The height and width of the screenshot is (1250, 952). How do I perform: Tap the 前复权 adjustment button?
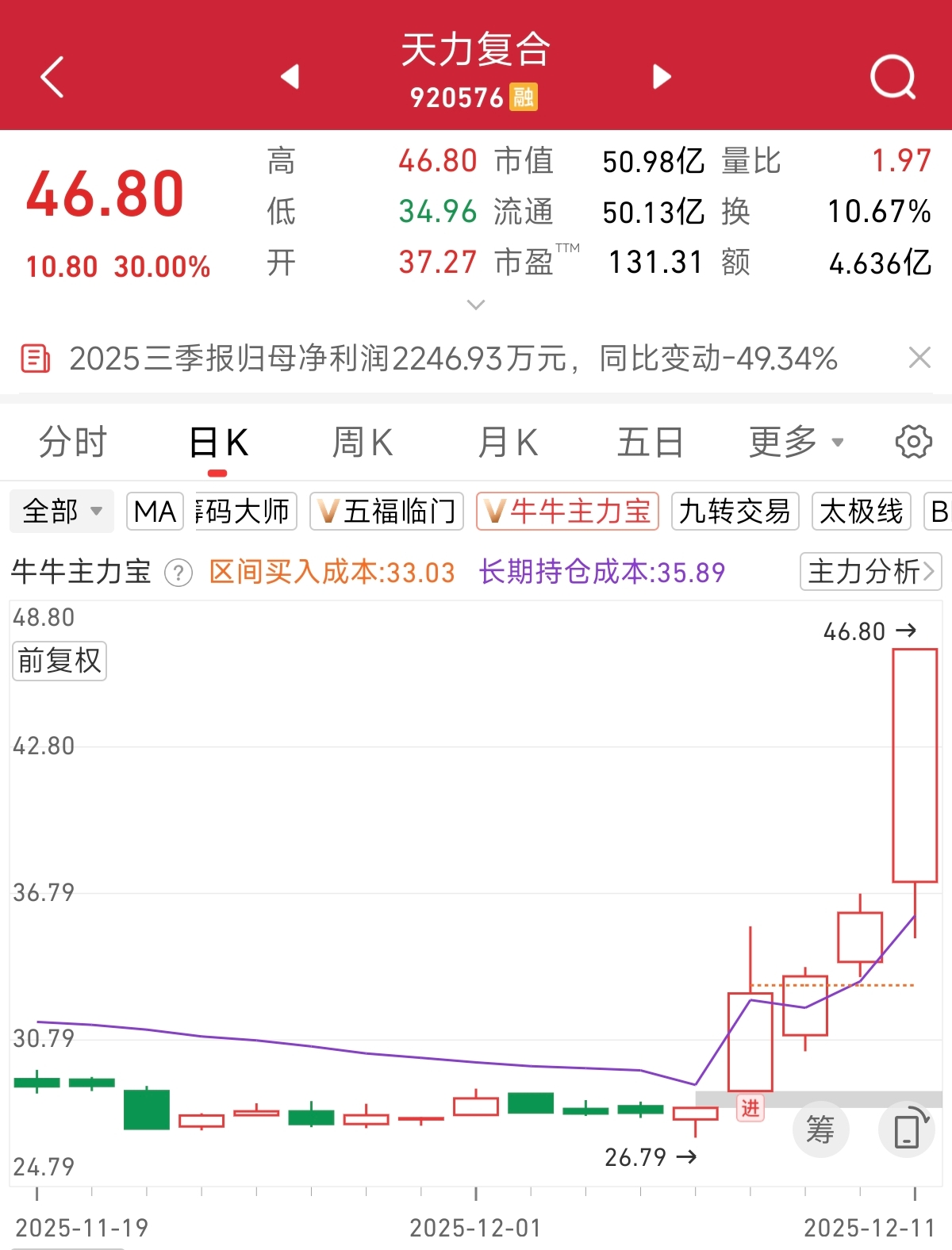(x=59, y=661)
